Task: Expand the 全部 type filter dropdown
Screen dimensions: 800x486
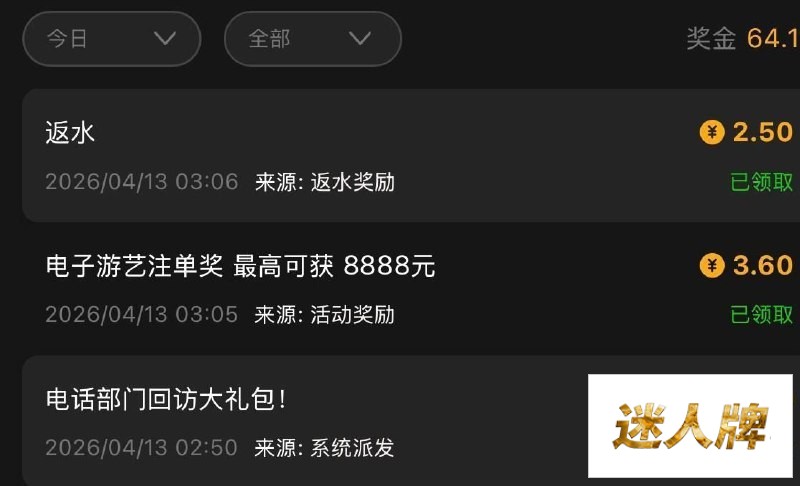Action: coord(312,39)
